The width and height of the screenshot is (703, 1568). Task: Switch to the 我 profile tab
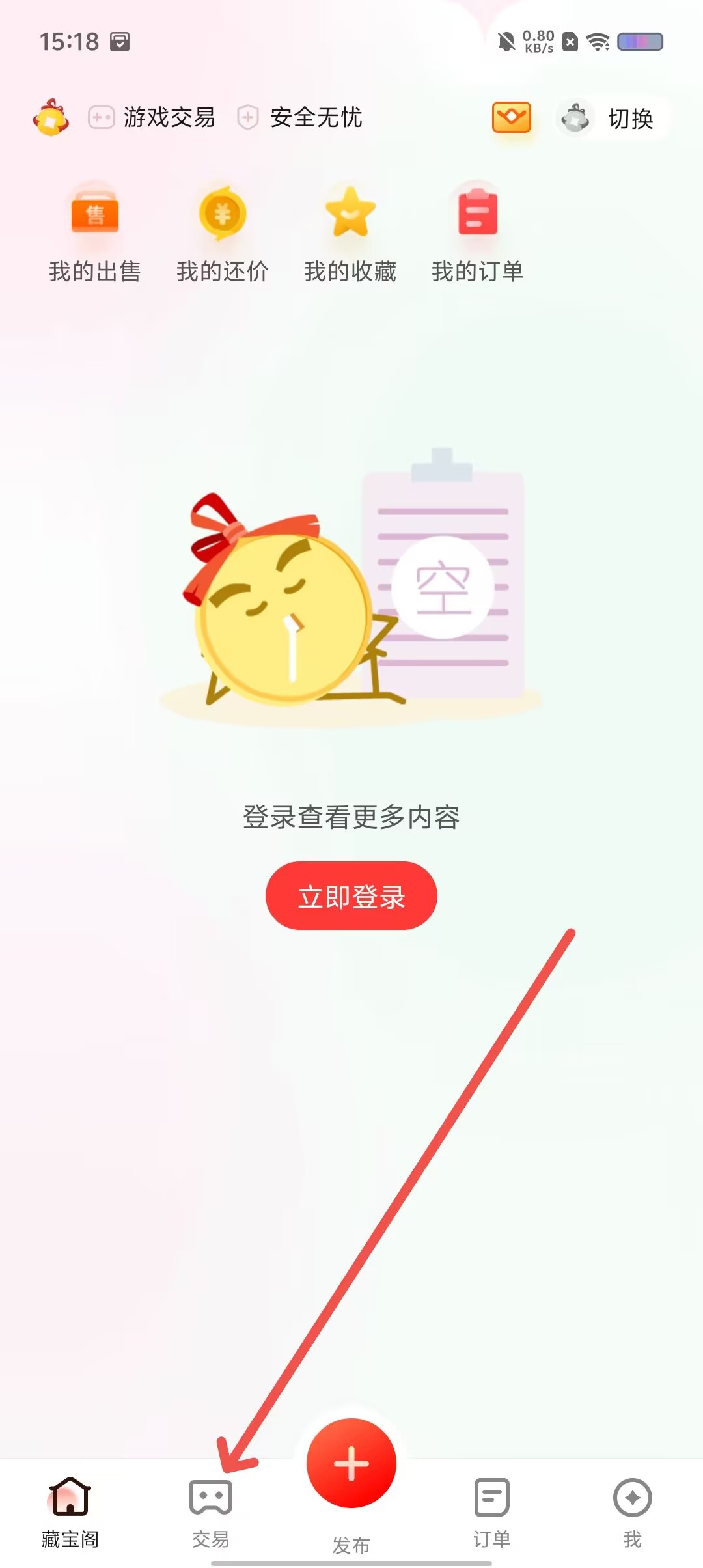[x=632, y=1512]
